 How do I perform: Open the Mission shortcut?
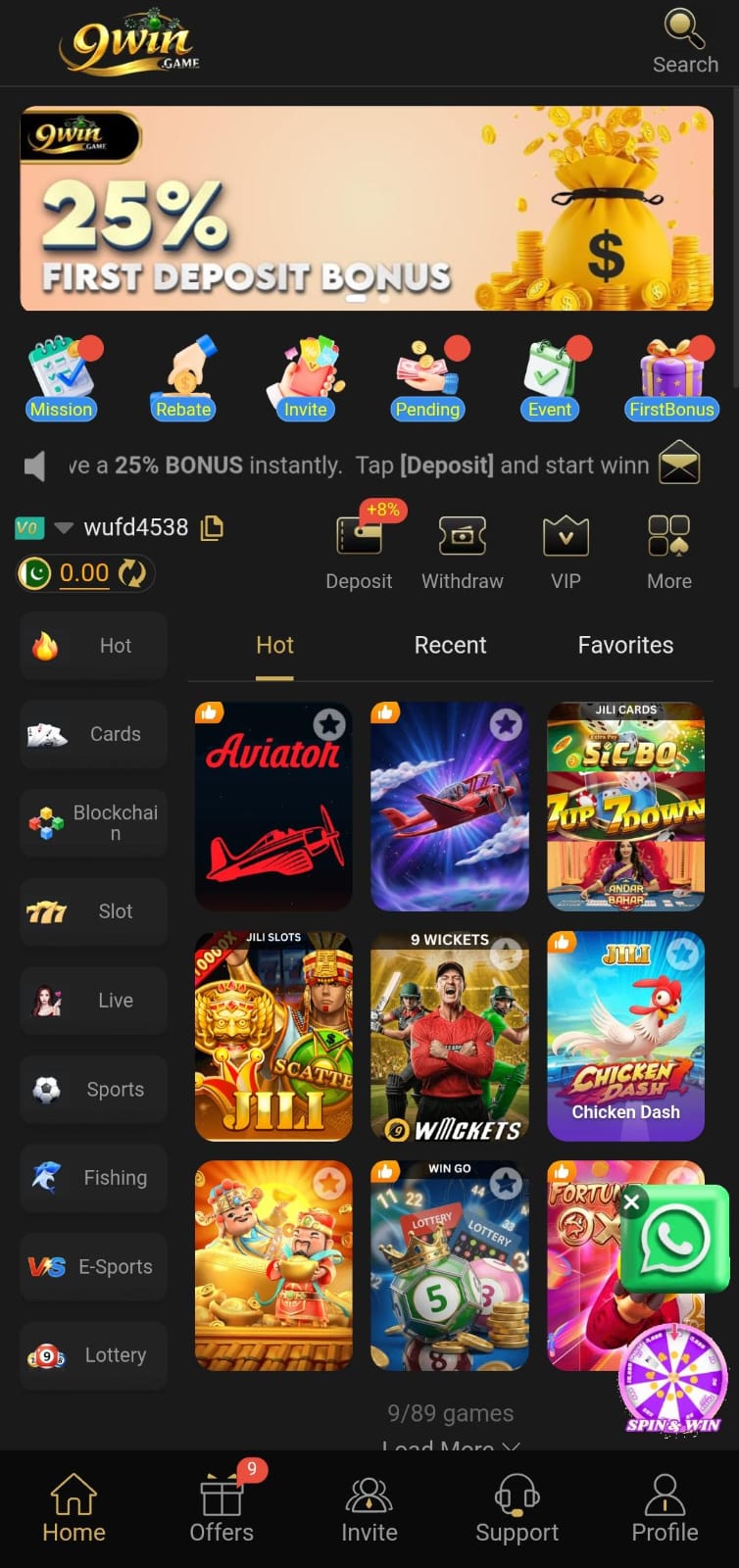pos(62,378)
